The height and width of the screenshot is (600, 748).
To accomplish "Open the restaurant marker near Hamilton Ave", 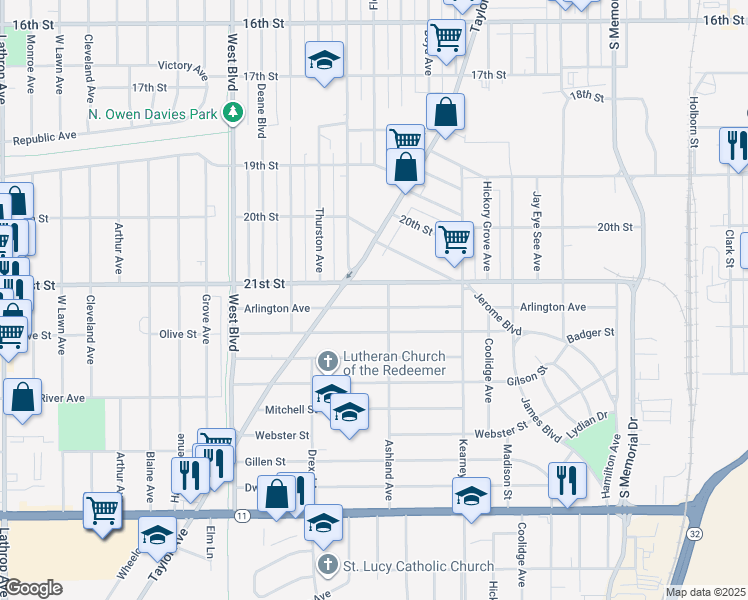I will [x=567, y=484].
